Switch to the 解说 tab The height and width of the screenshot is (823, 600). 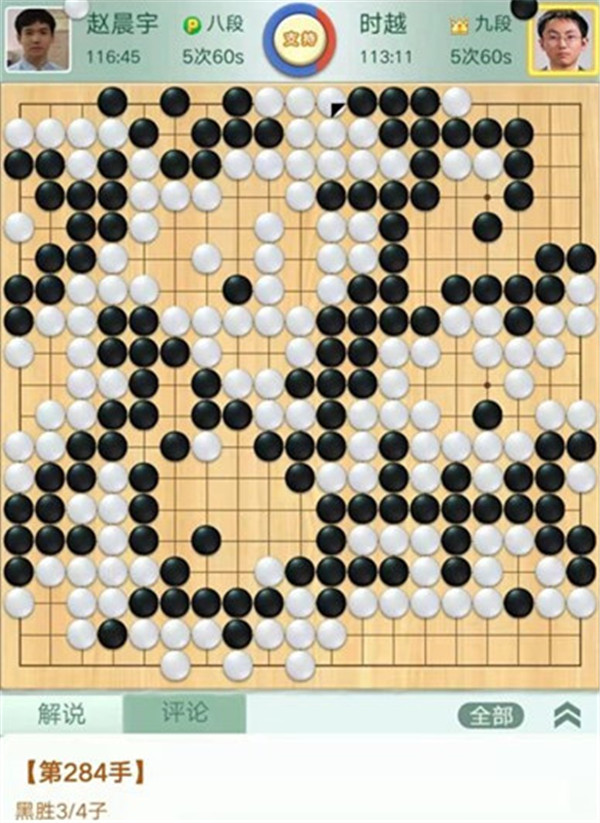click(61, 714)
